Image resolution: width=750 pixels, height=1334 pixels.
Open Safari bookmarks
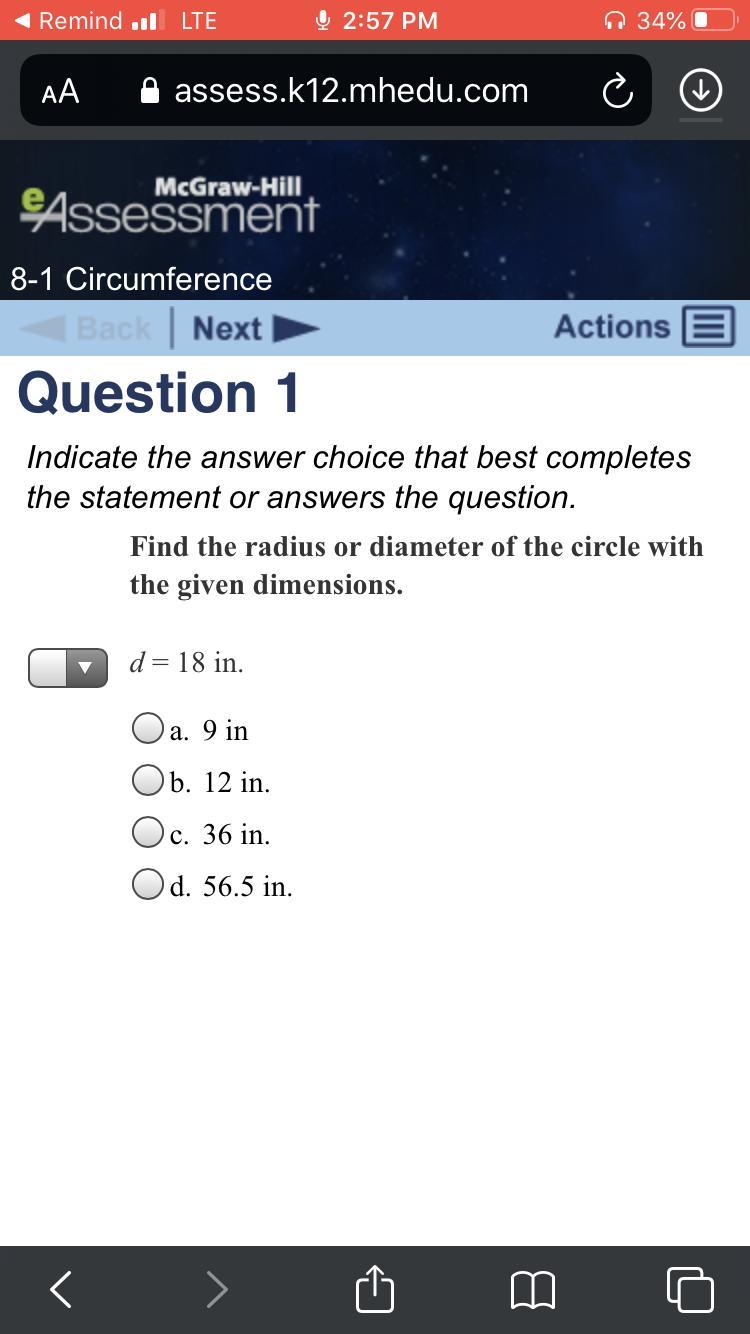533,1289
